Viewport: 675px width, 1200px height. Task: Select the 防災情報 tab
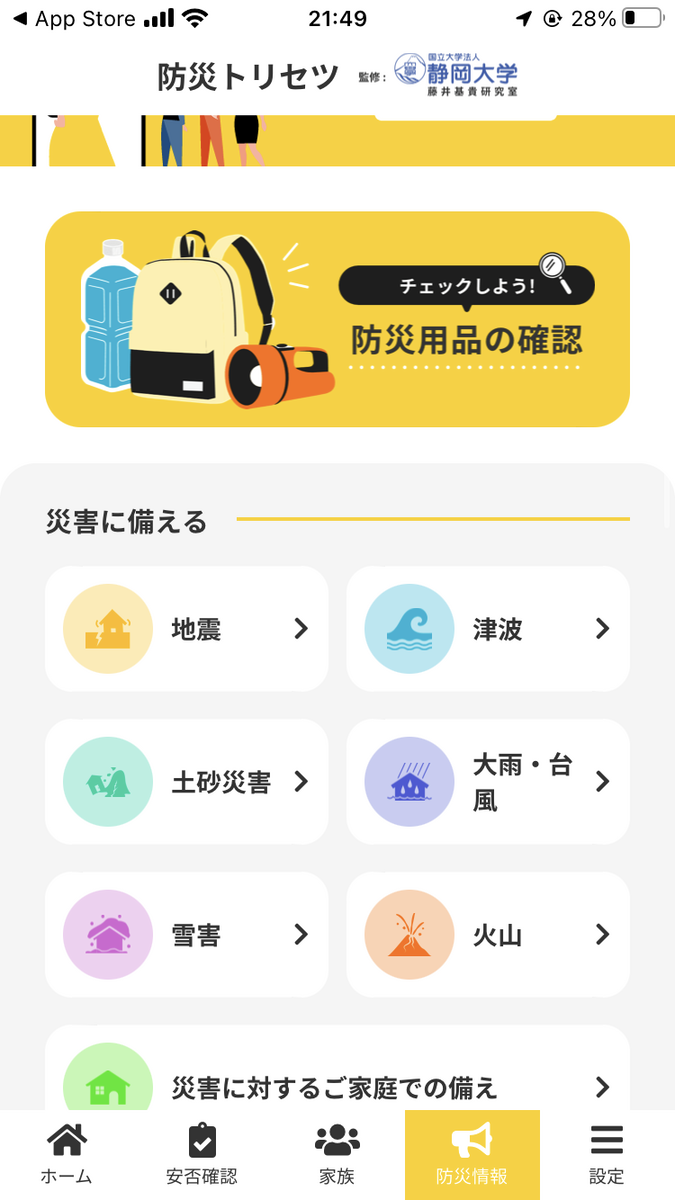(x=472, y=1155)
